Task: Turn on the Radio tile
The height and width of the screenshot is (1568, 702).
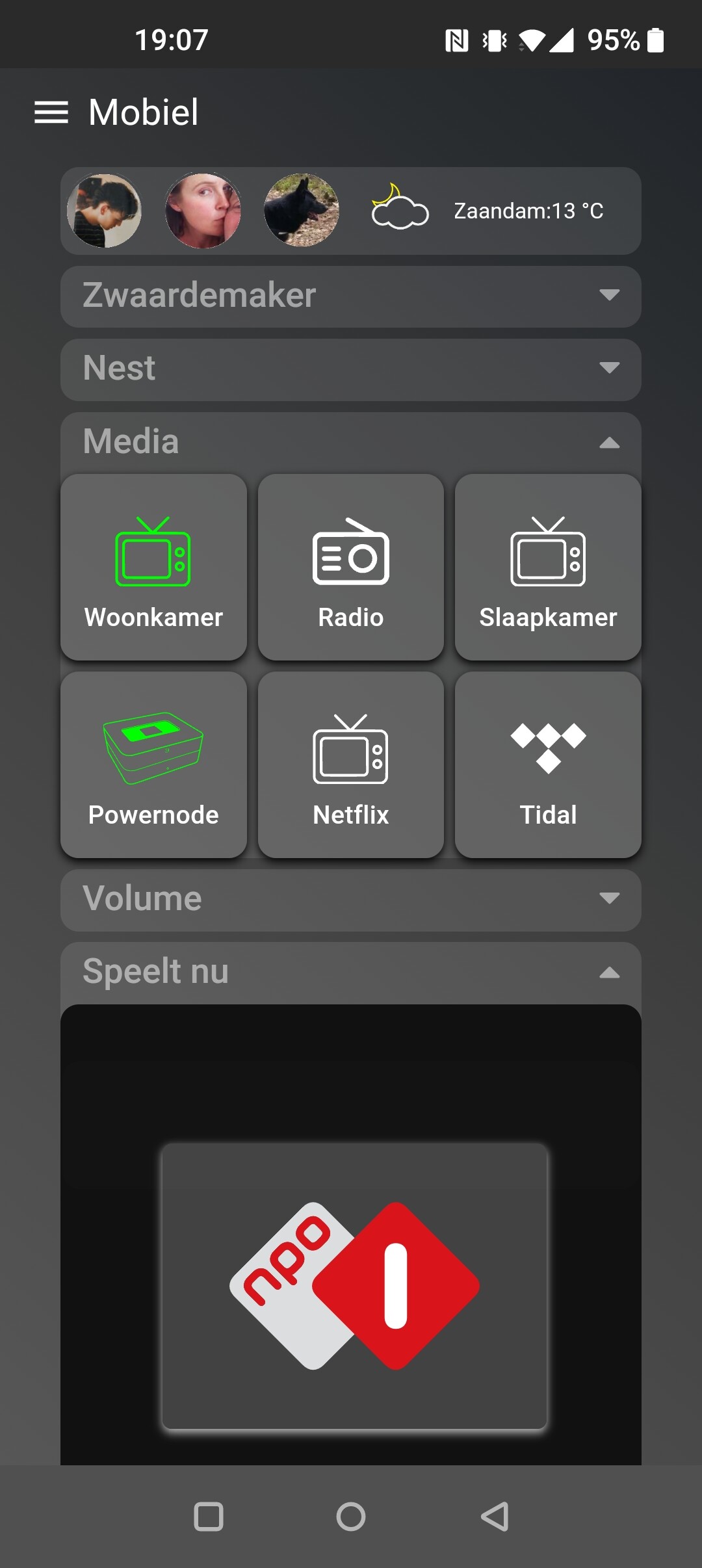Action: coord(351,567)
